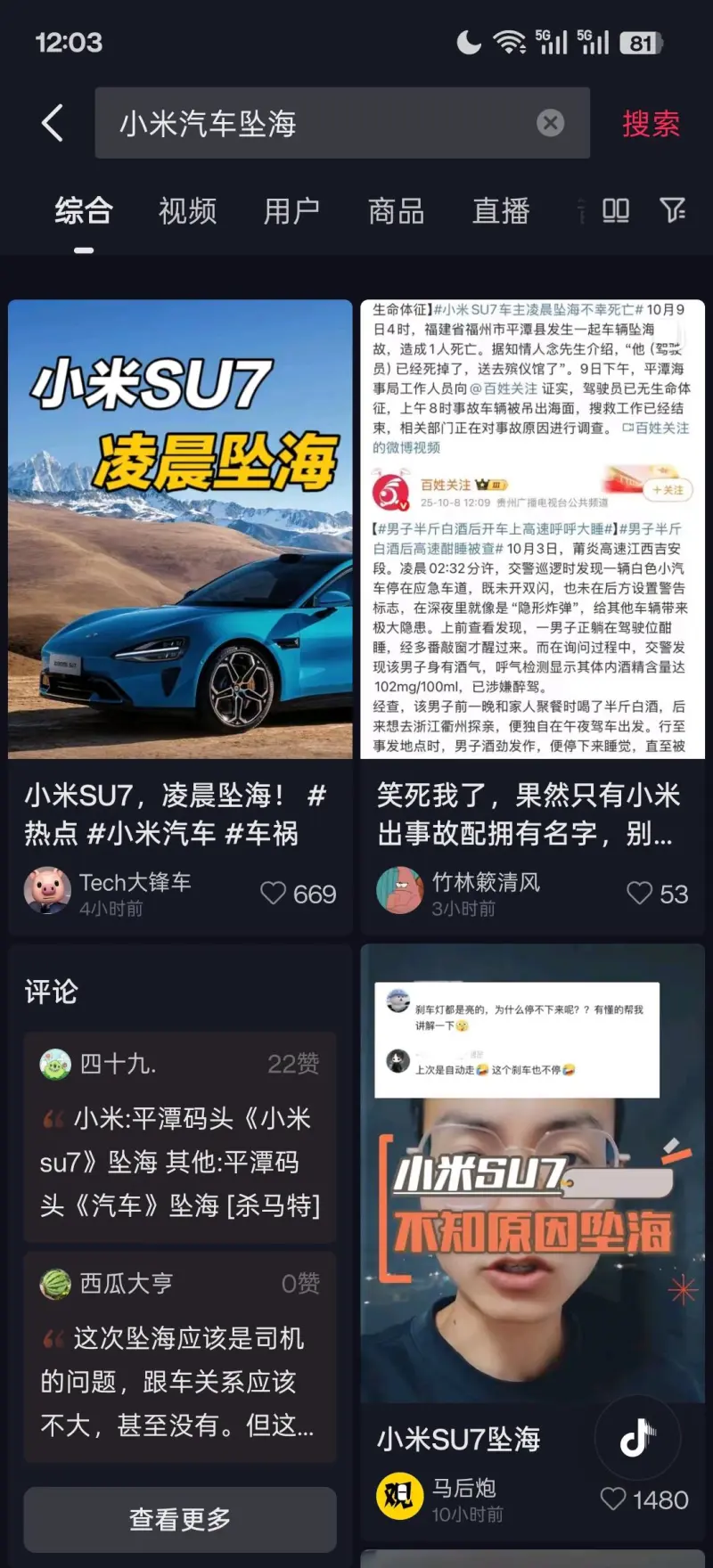The image size is (713, 1568).
Task: Open the 商品 tab
Action: 397,211
